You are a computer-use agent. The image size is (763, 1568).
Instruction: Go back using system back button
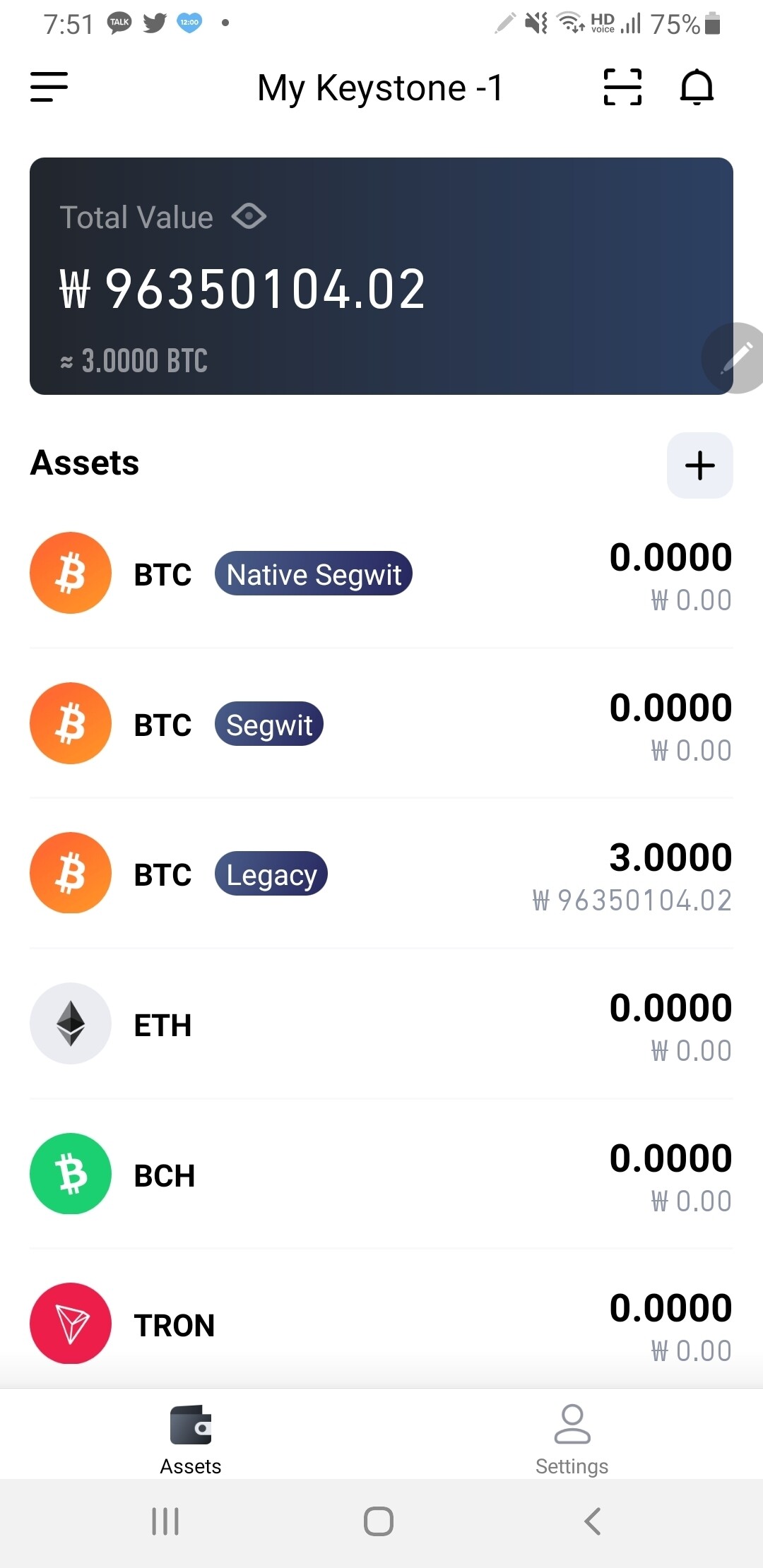coord(593,1521)
